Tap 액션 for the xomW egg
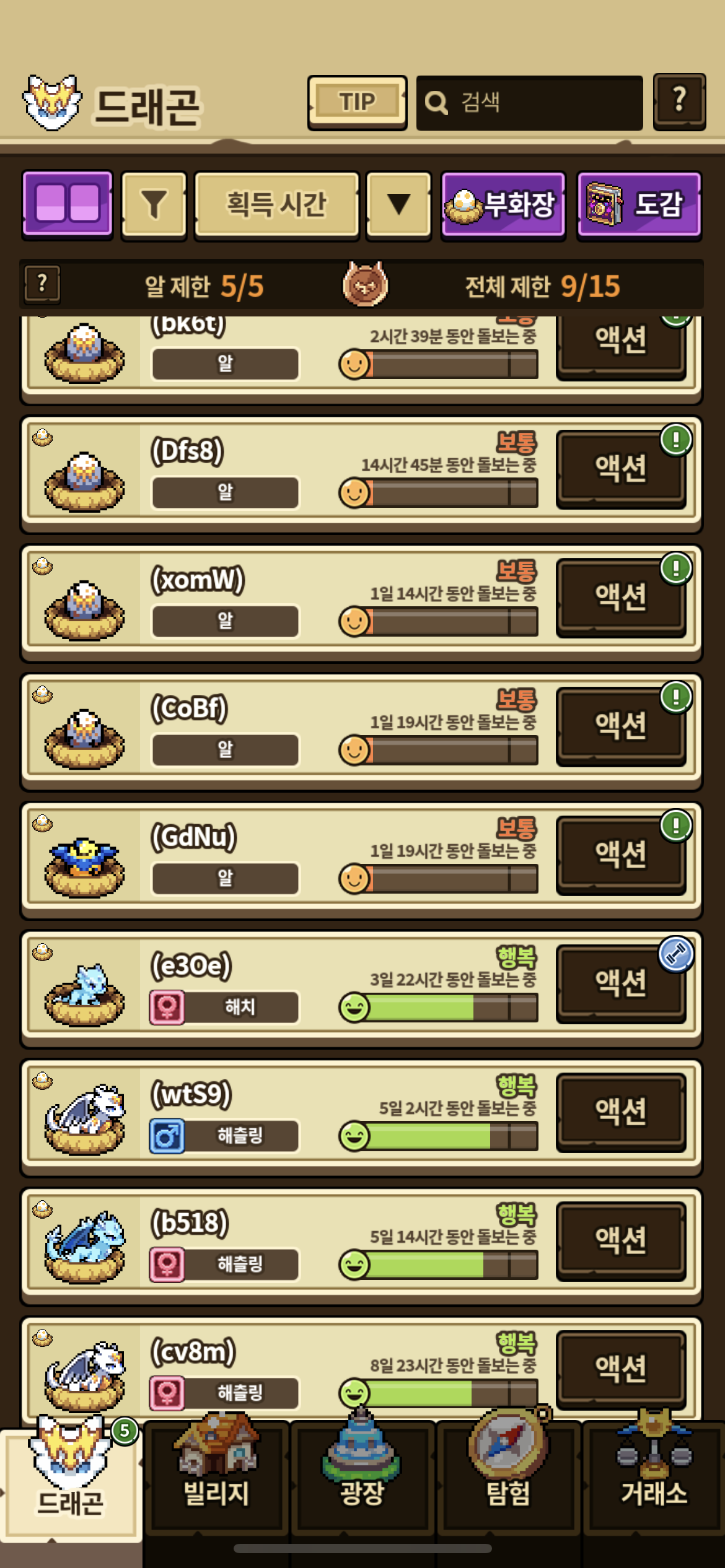 pos(620,597)
